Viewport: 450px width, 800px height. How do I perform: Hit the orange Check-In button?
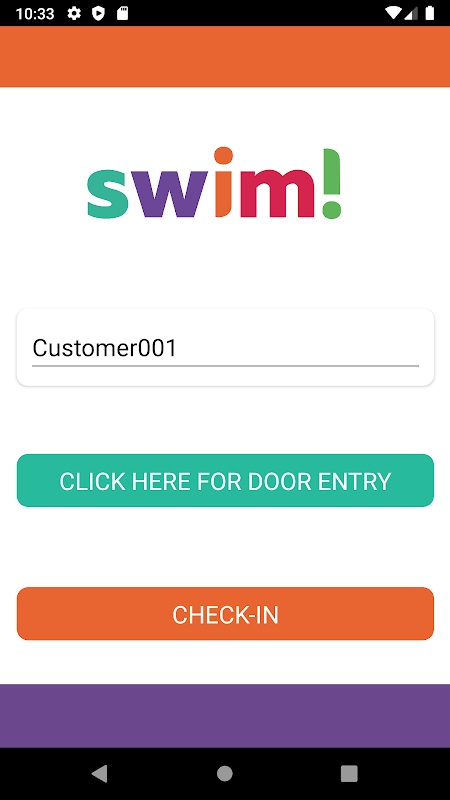[x=225, y=614]
